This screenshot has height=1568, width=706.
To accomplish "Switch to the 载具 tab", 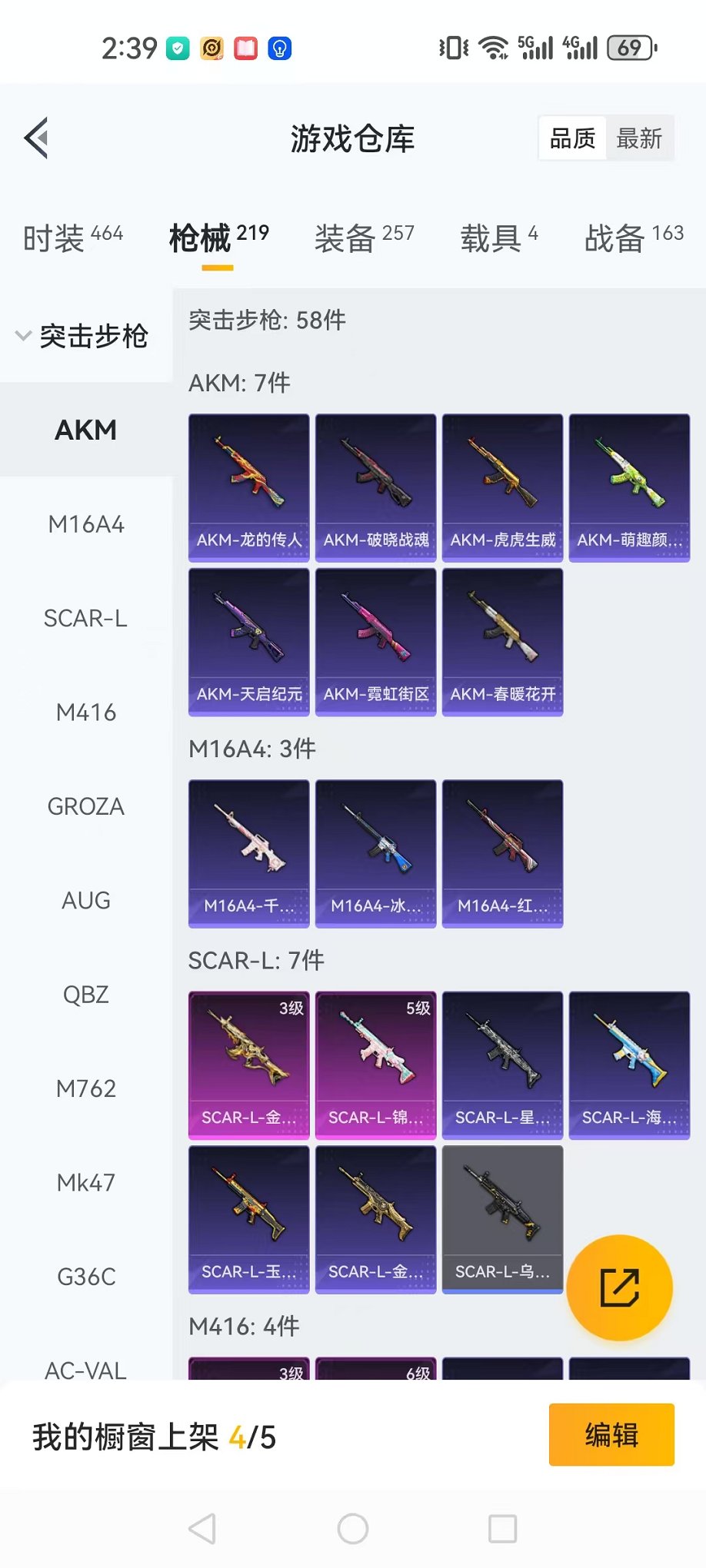I will point(498,238).
